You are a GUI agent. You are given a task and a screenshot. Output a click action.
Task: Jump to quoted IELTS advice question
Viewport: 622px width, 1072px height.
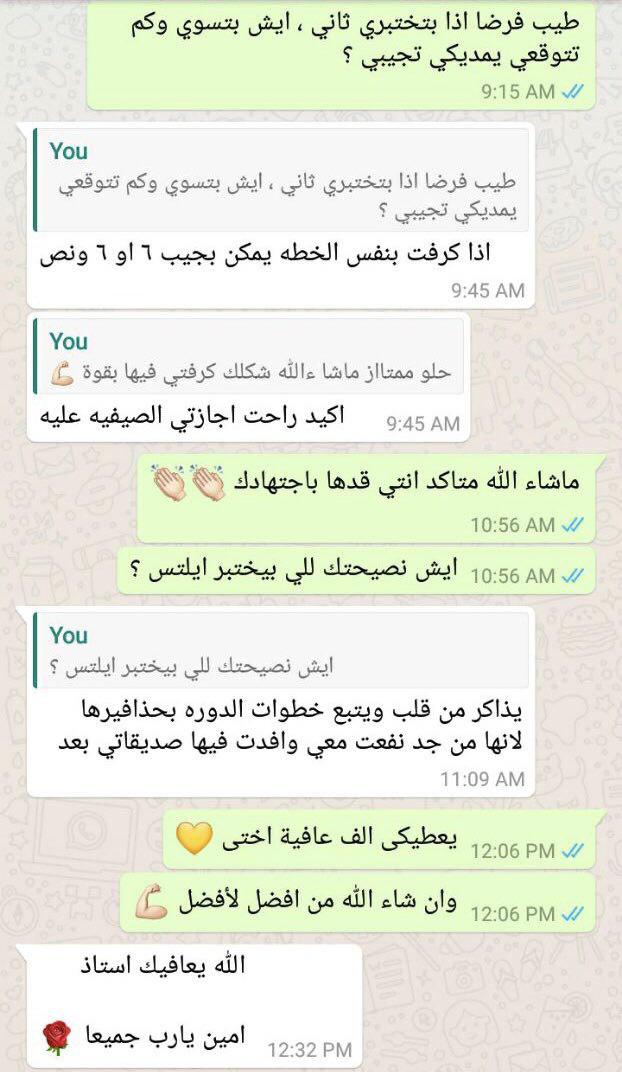click(278, 651)
